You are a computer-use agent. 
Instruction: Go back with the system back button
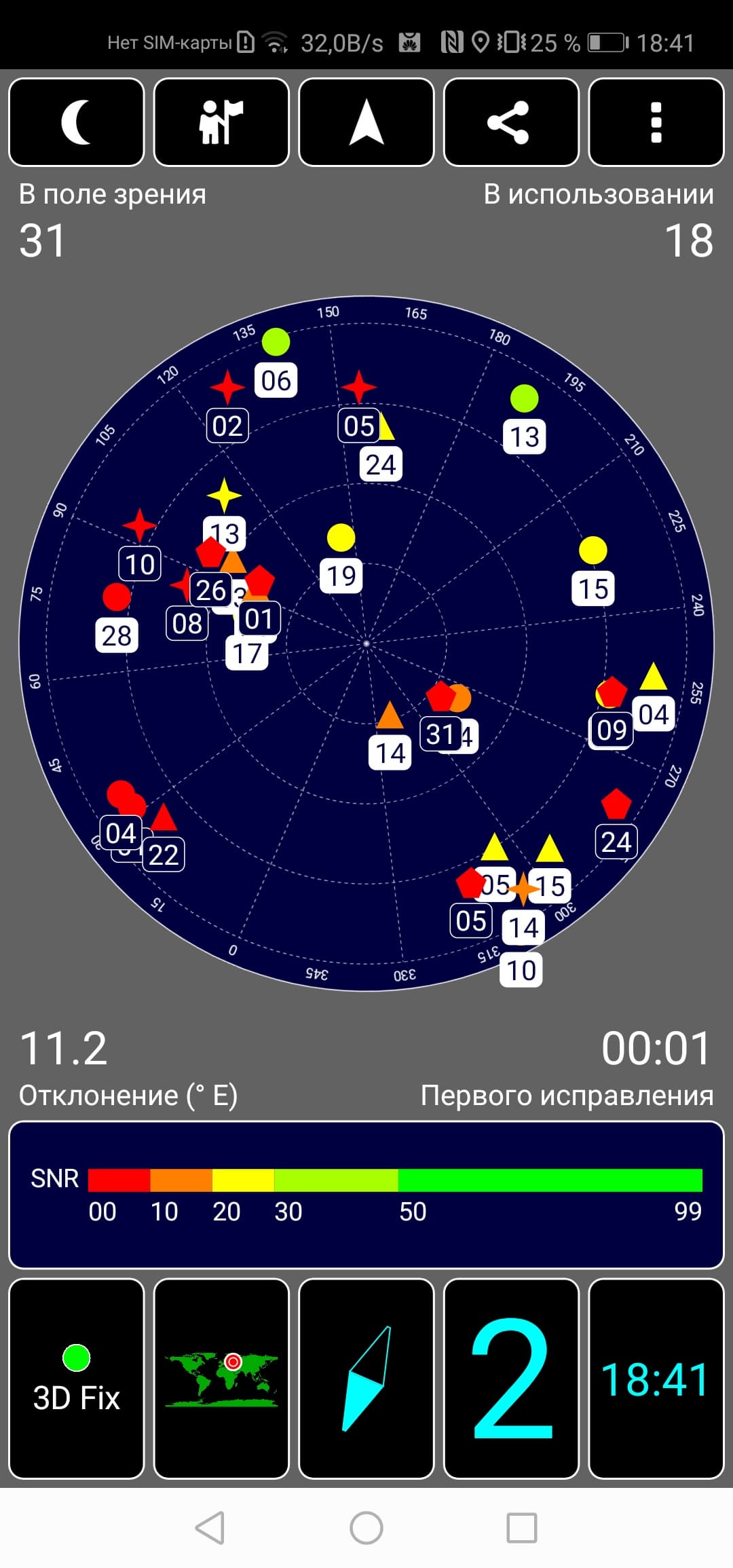pyautogui.click(x=210, y=1528)
